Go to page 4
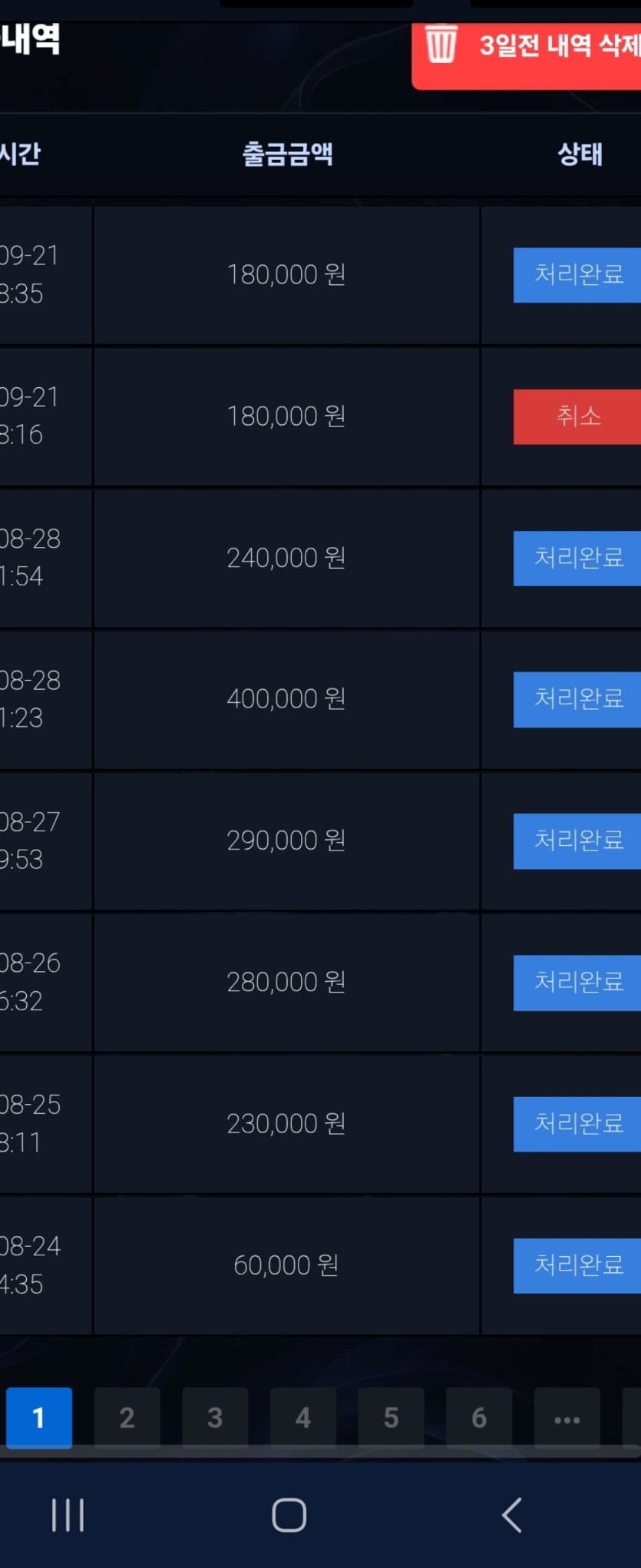This screenshot has height=1568, width=641. pyautogui.click(x=302, y=1417)
